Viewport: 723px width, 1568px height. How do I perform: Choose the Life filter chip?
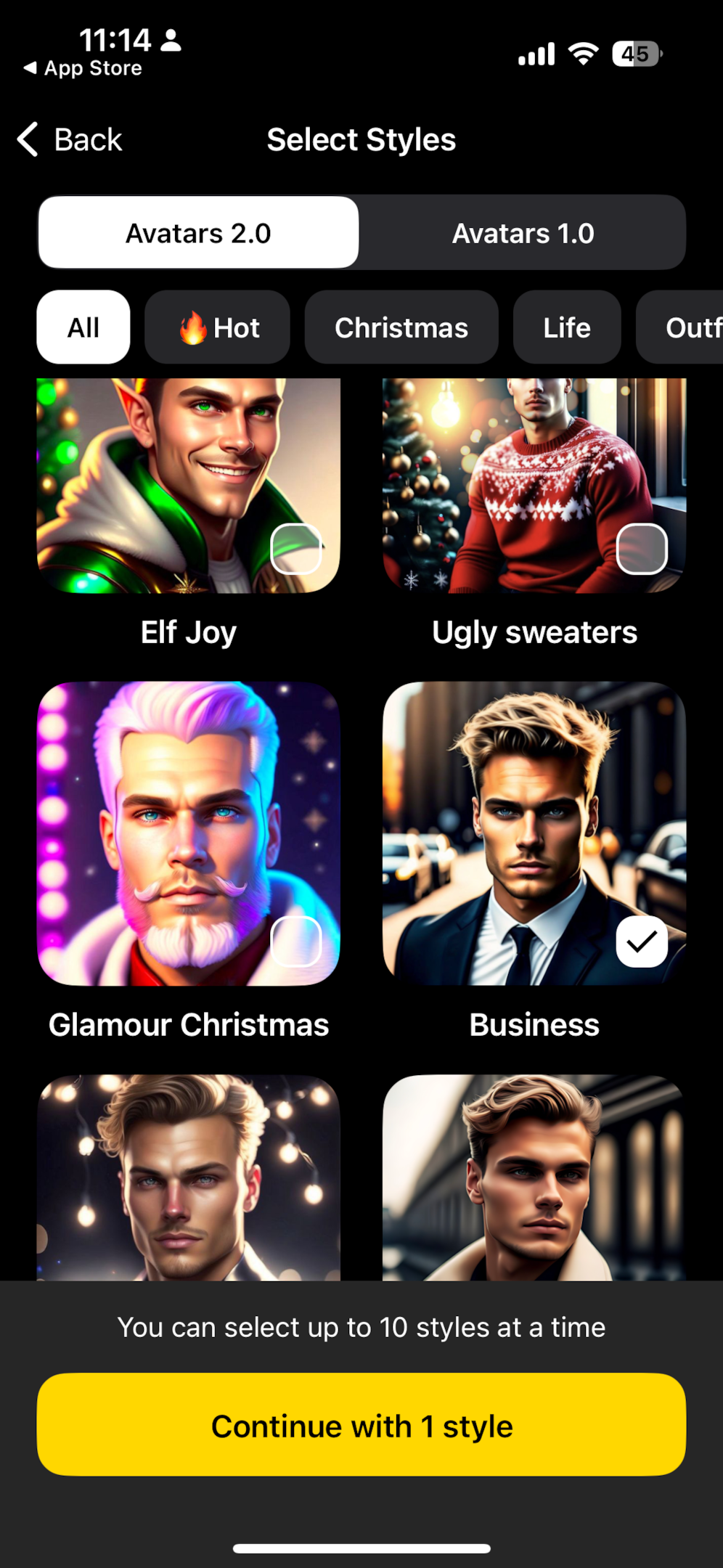[566, 327]
